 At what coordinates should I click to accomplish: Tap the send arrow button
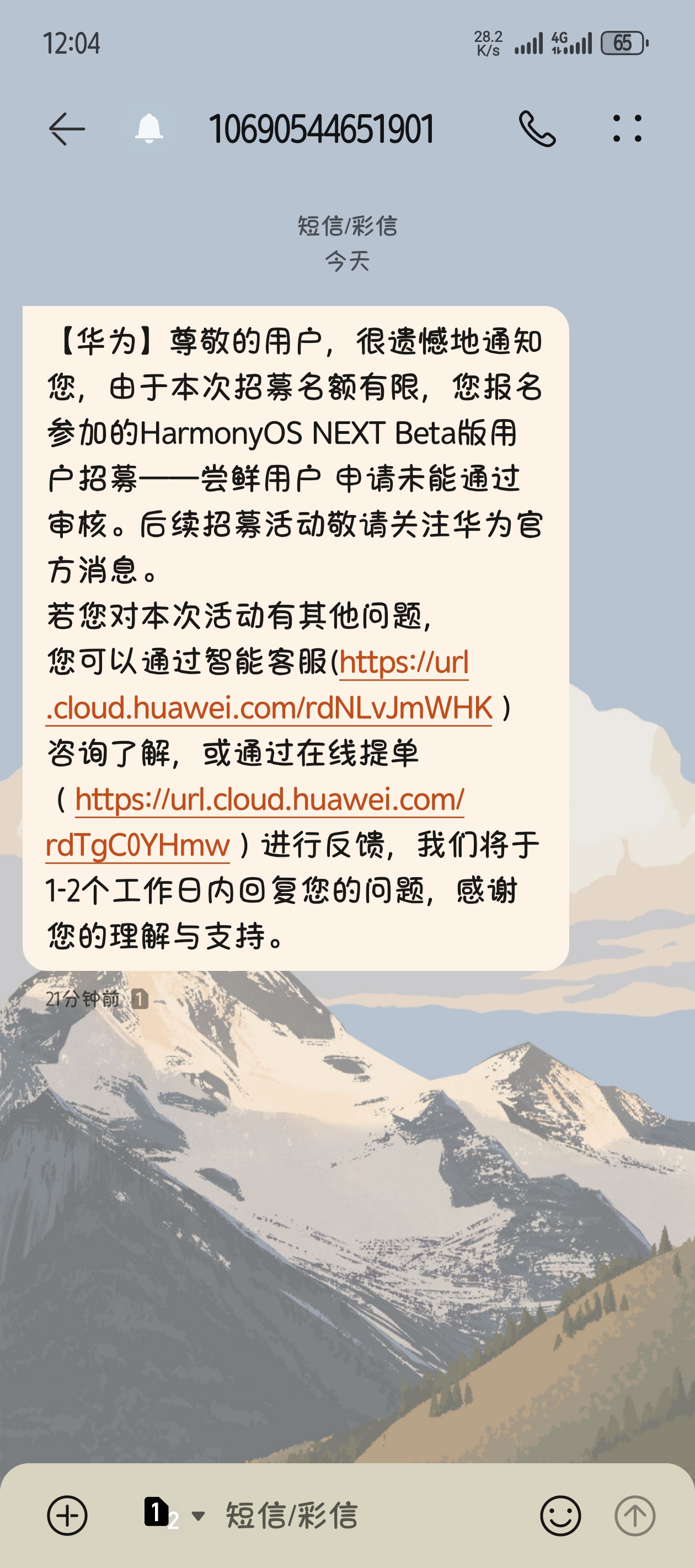point(635,1515)
